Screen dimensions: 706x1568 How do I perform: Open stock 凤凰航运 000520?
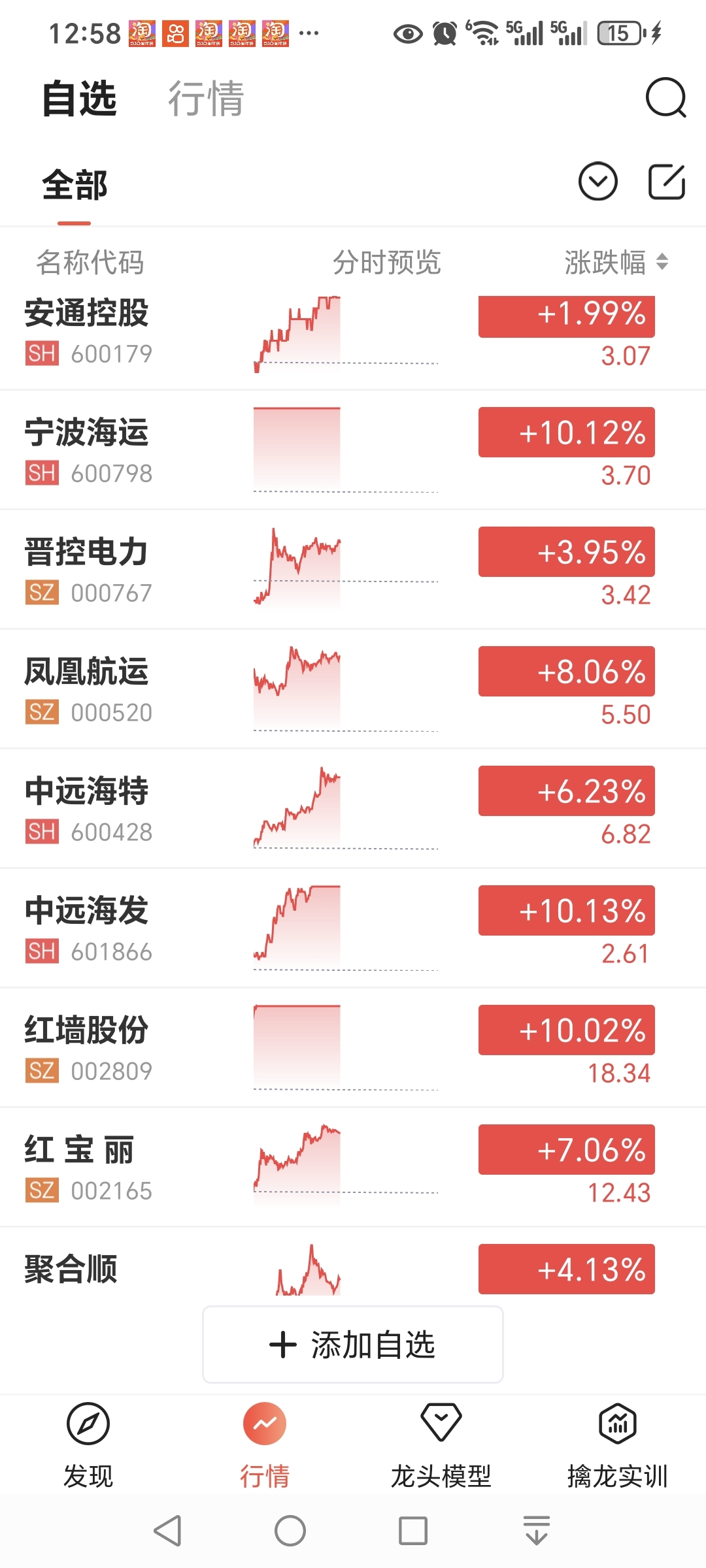click(x=353, y=689)
